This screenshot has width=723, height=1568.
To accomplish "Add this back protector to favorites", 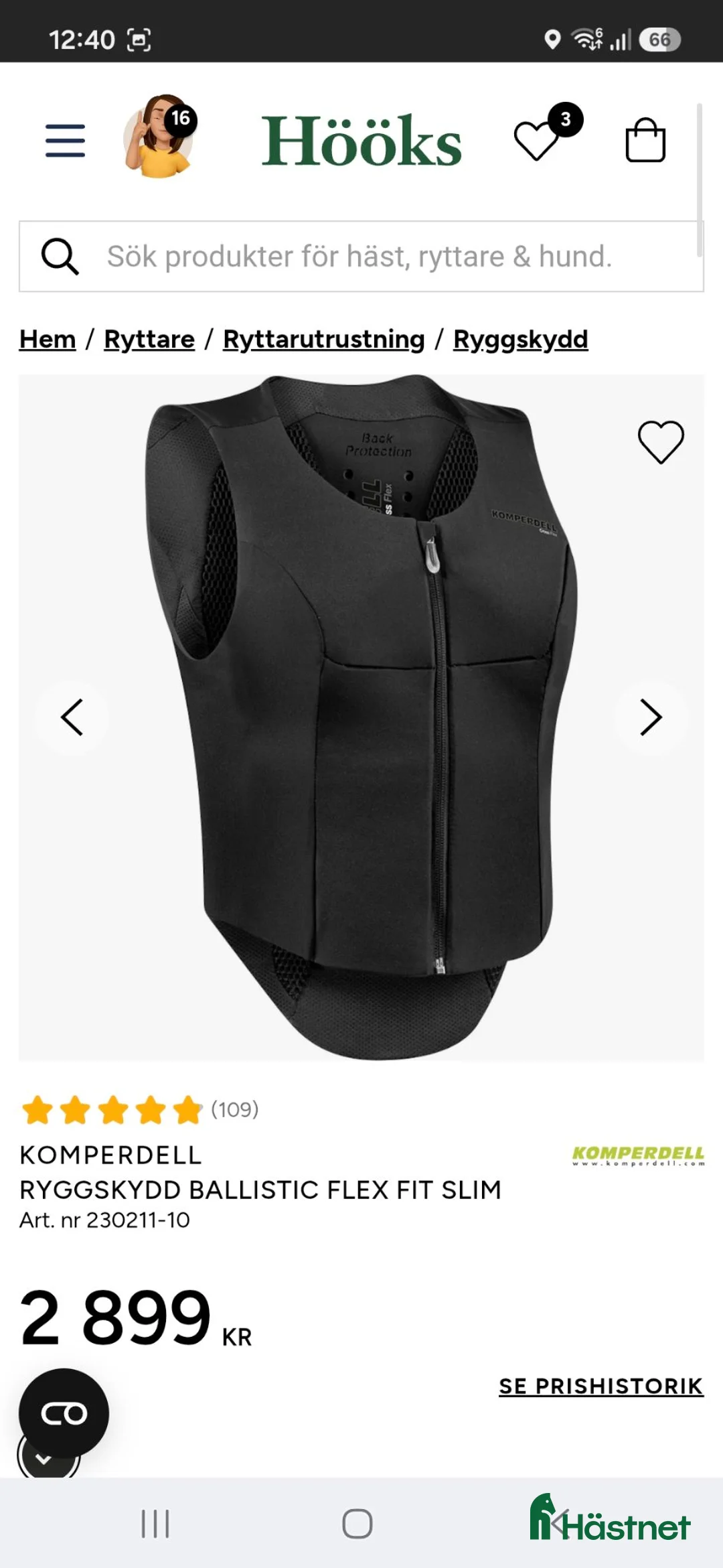I will point(661,442).
